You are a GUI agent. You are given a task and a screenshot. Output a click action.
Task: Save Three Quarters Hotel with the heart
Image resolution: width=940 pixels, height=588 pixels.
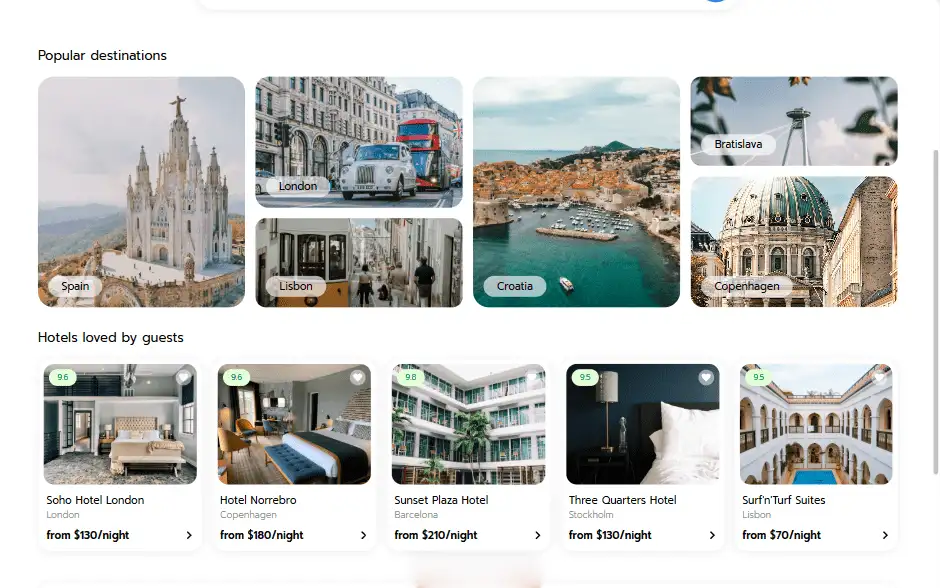pyautogui.click(x=706, y=377)
